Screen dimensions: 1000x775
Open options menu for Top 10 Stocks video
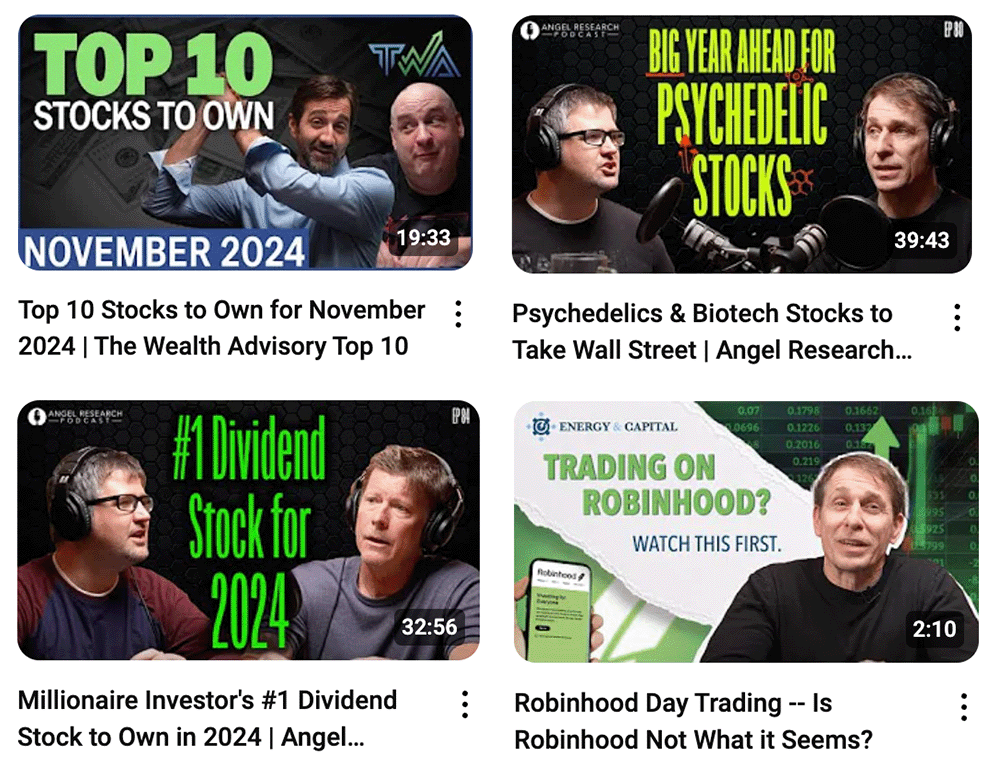click(458, 314)
